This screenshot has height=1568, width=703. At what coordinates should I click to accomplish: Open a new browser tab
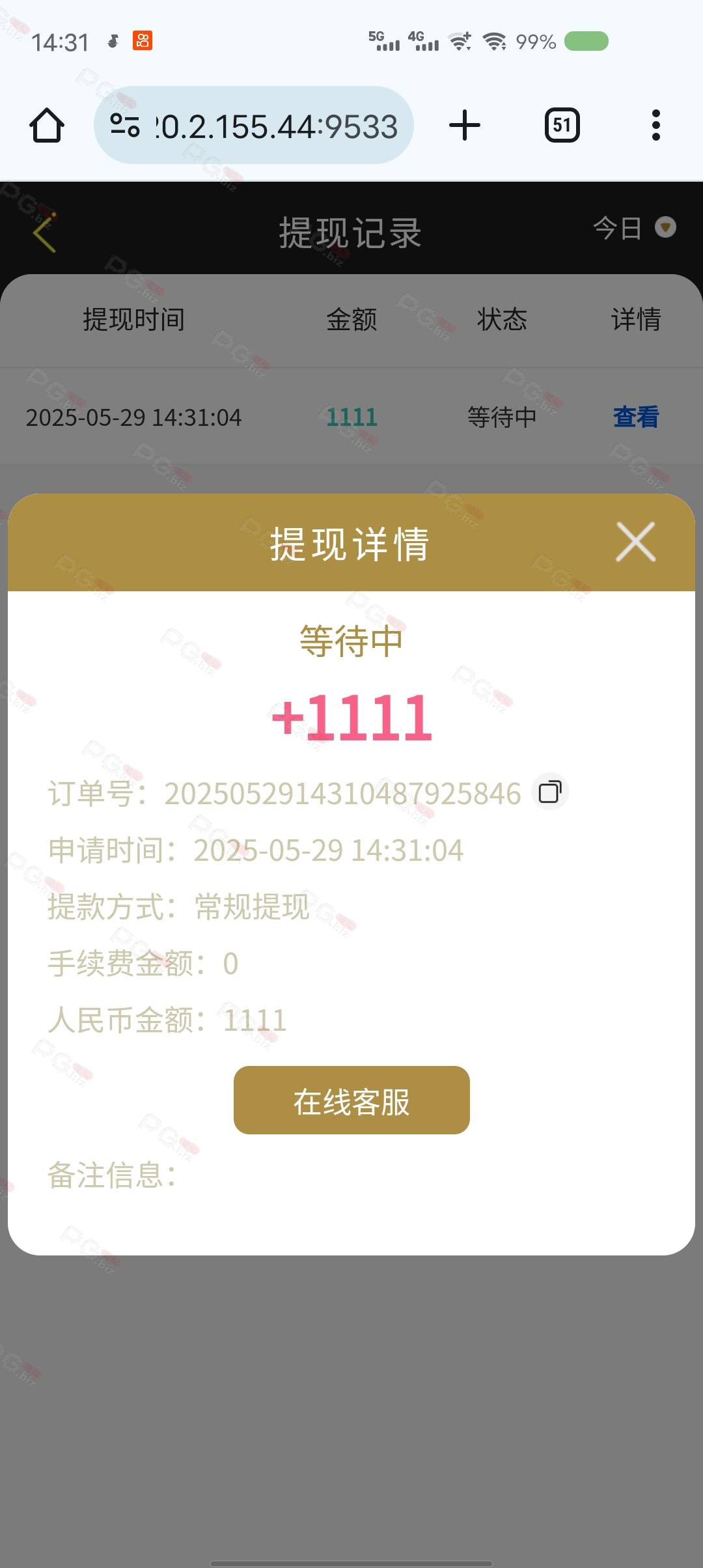tap(465, 125)
